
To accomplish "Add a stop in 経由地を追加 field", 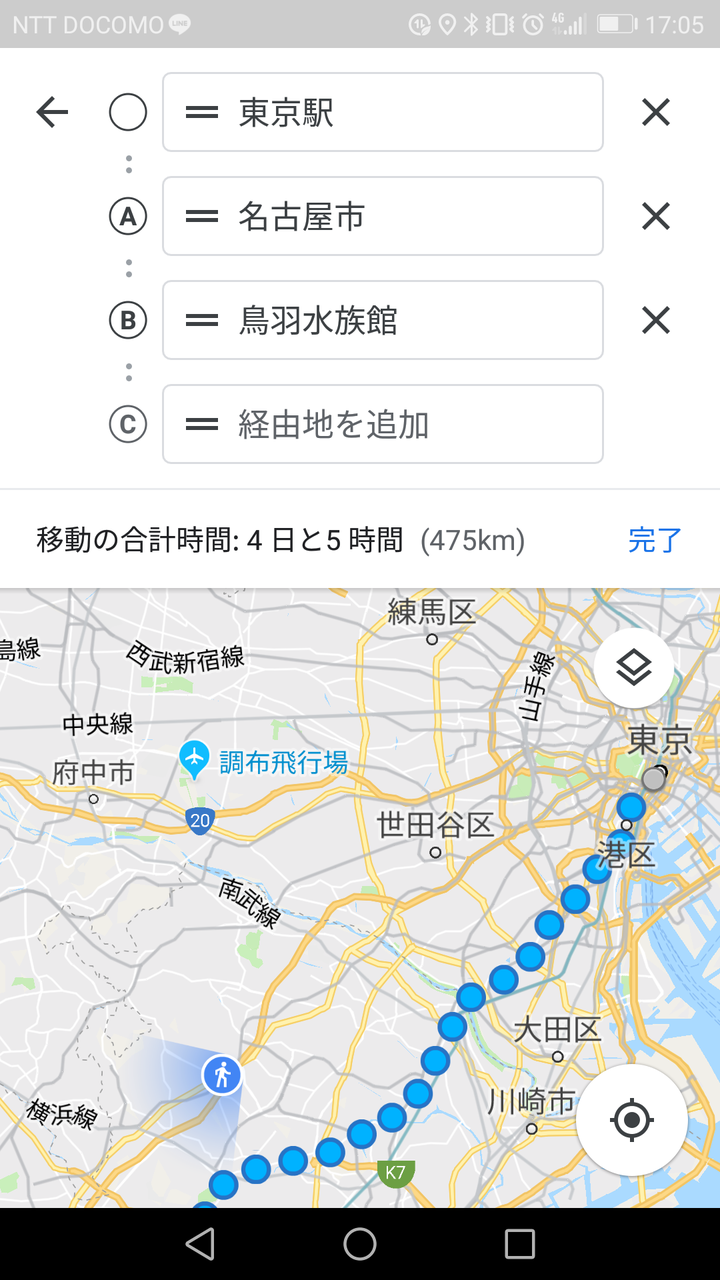I will pyautogui.click(x=383, y=424).
